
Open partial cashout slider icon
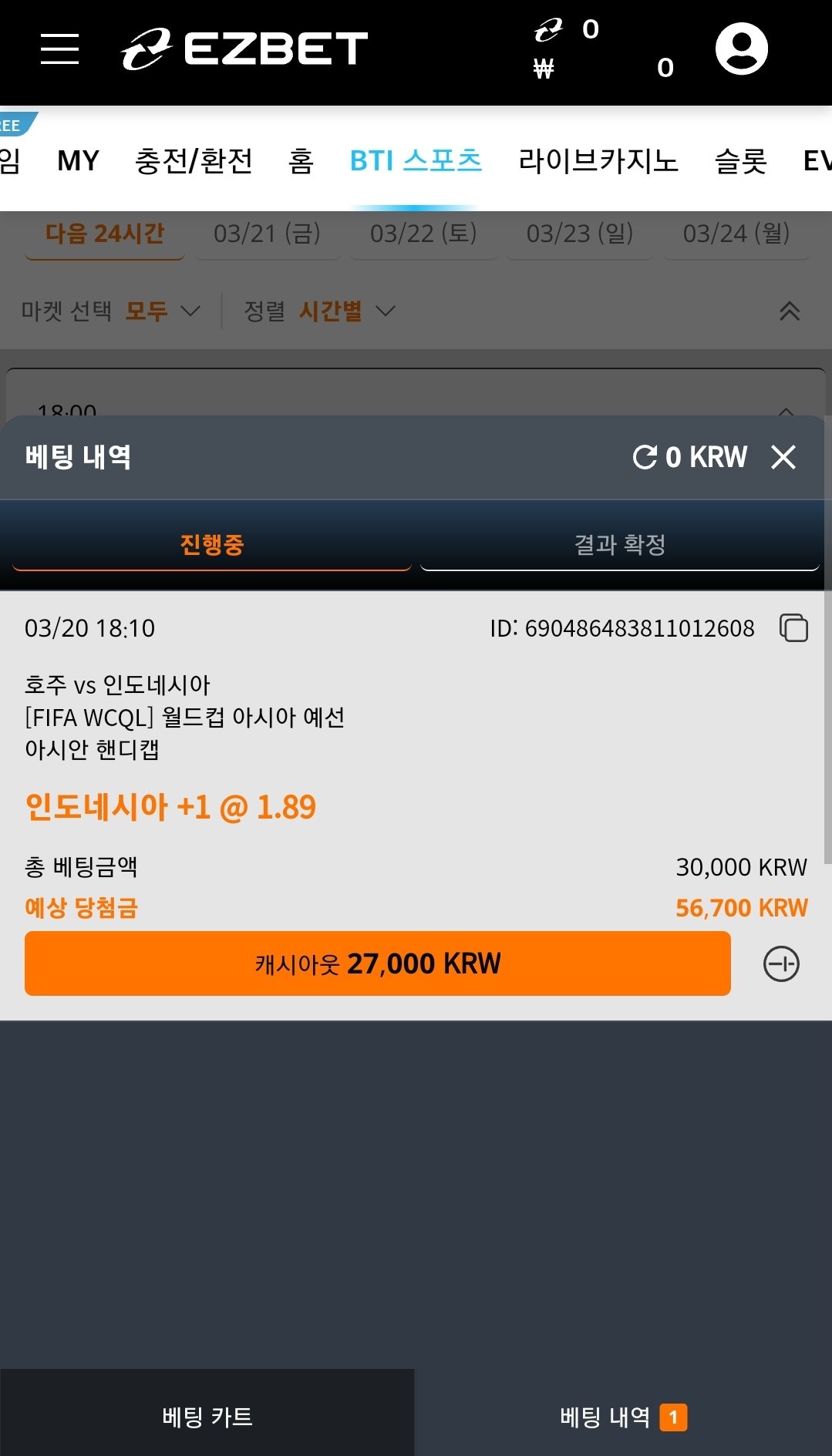pos(781,963)
